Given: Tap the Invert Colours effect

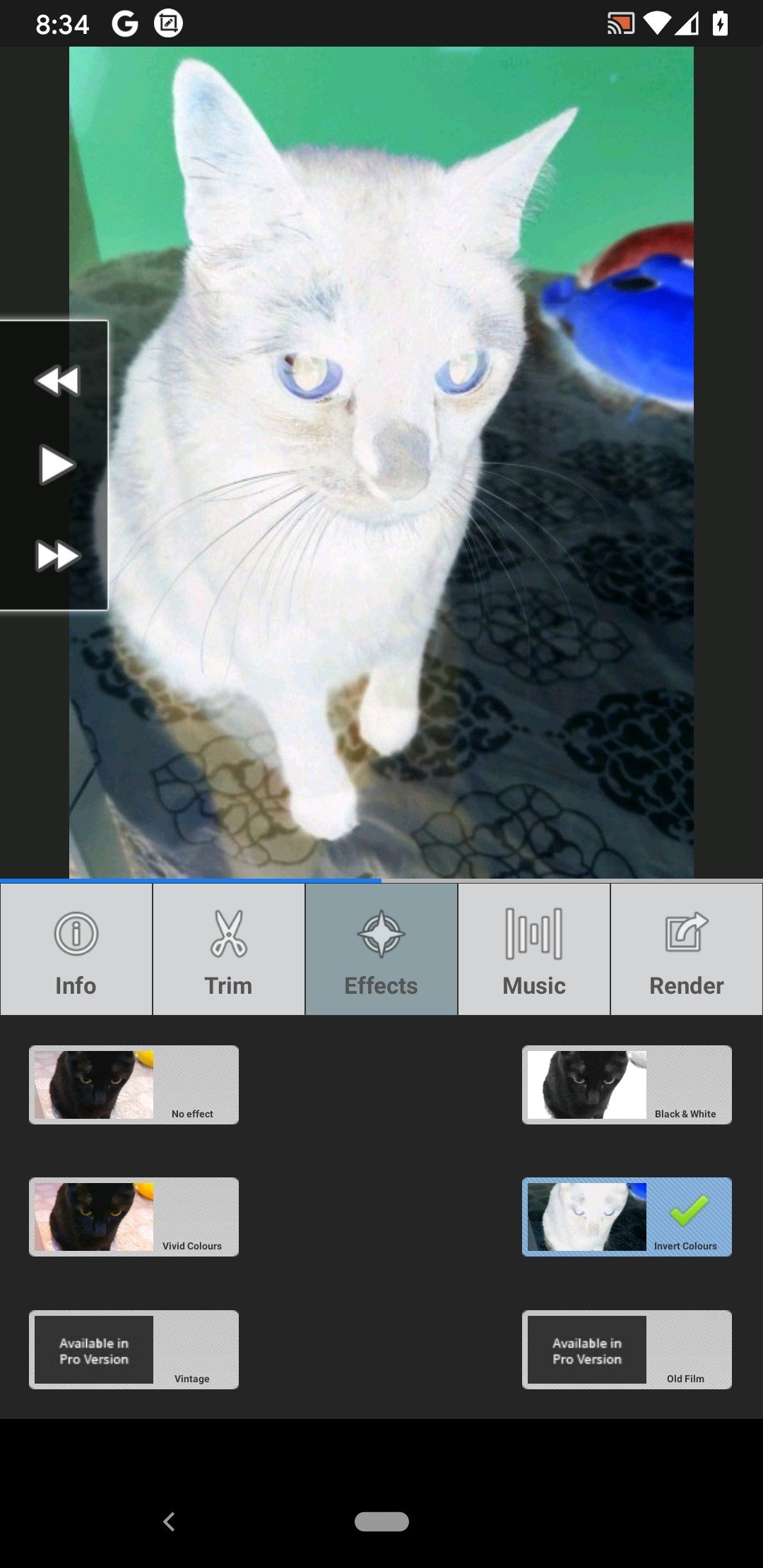Looking at the screenshot, I should 627,1217.
